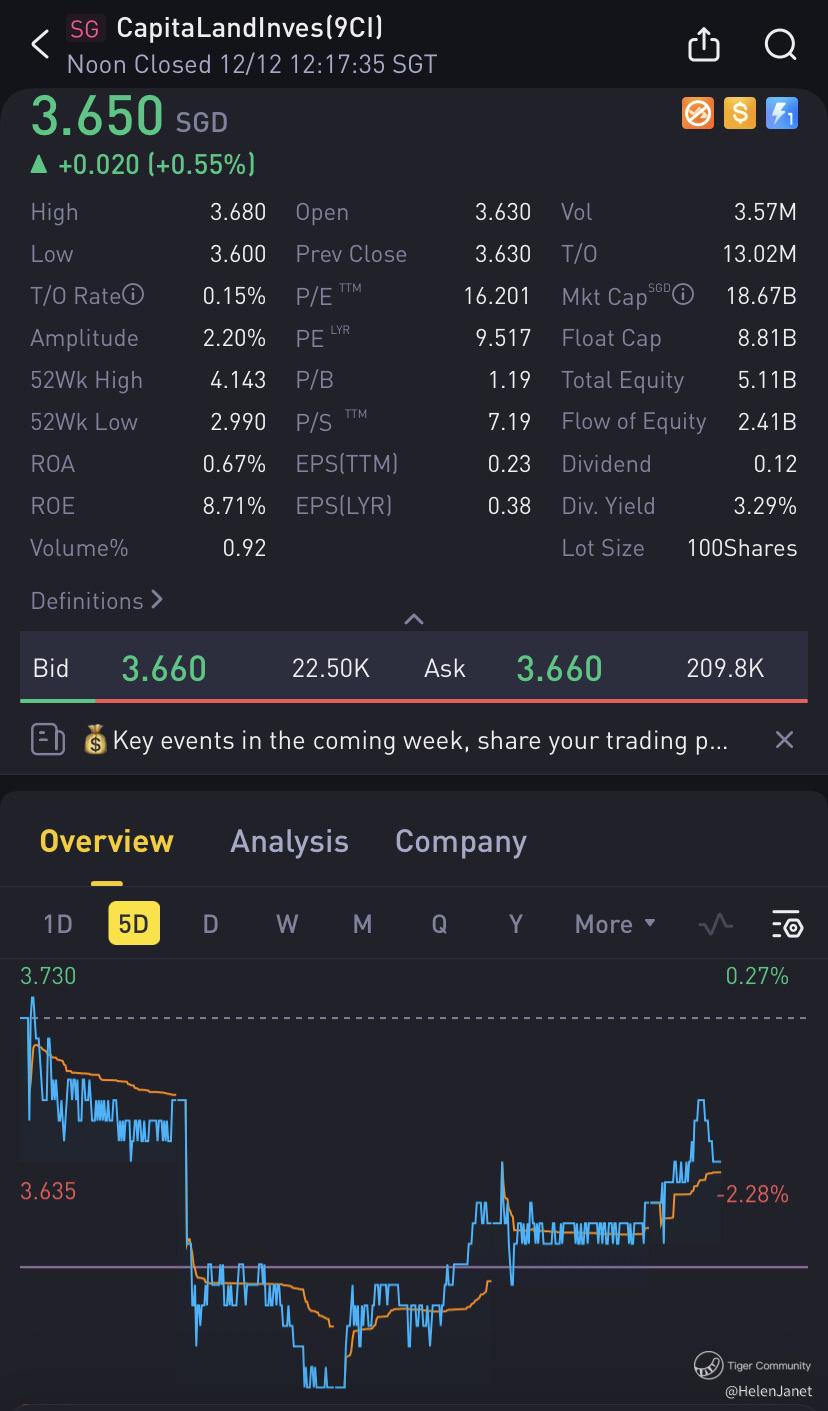Tap the T/O Rate info icon
This screenshot has height=1411, width=828.
coord(133,296)
